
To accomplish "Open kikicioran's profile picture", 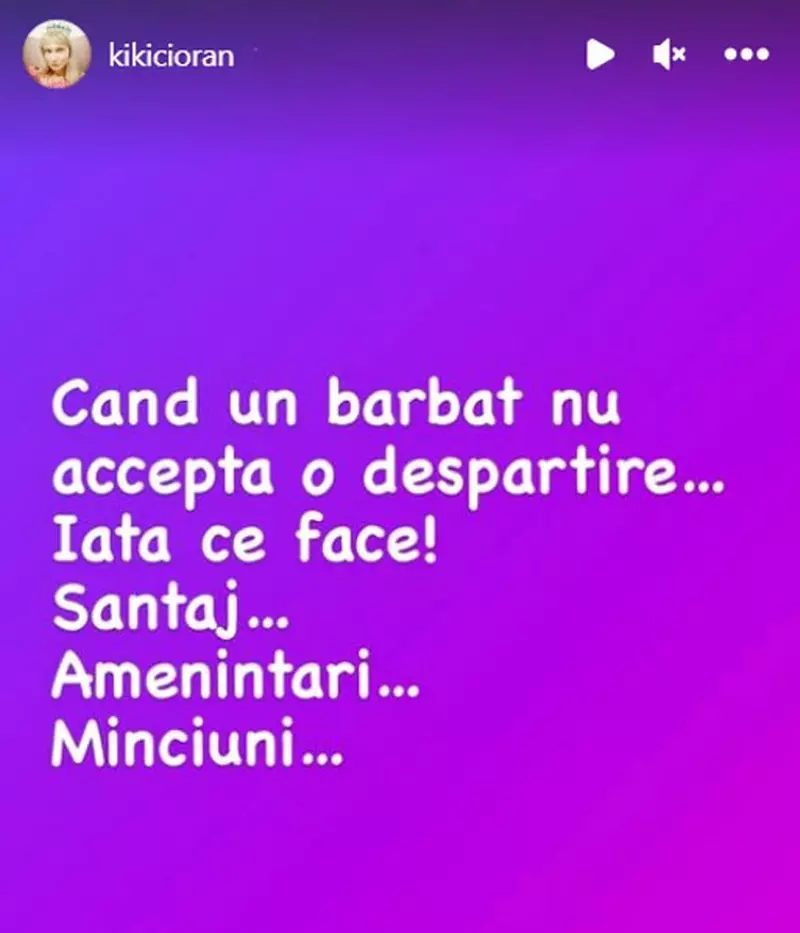I will [57, 55].
